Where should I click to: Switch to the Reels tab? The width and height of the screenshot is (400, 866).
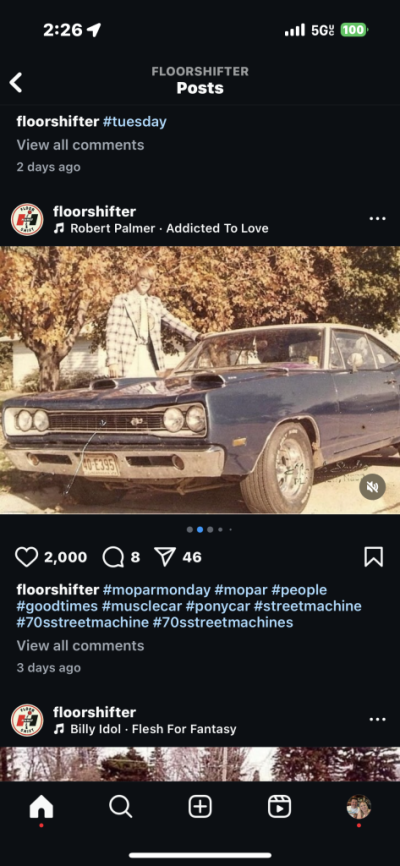[x=280, y=807]
